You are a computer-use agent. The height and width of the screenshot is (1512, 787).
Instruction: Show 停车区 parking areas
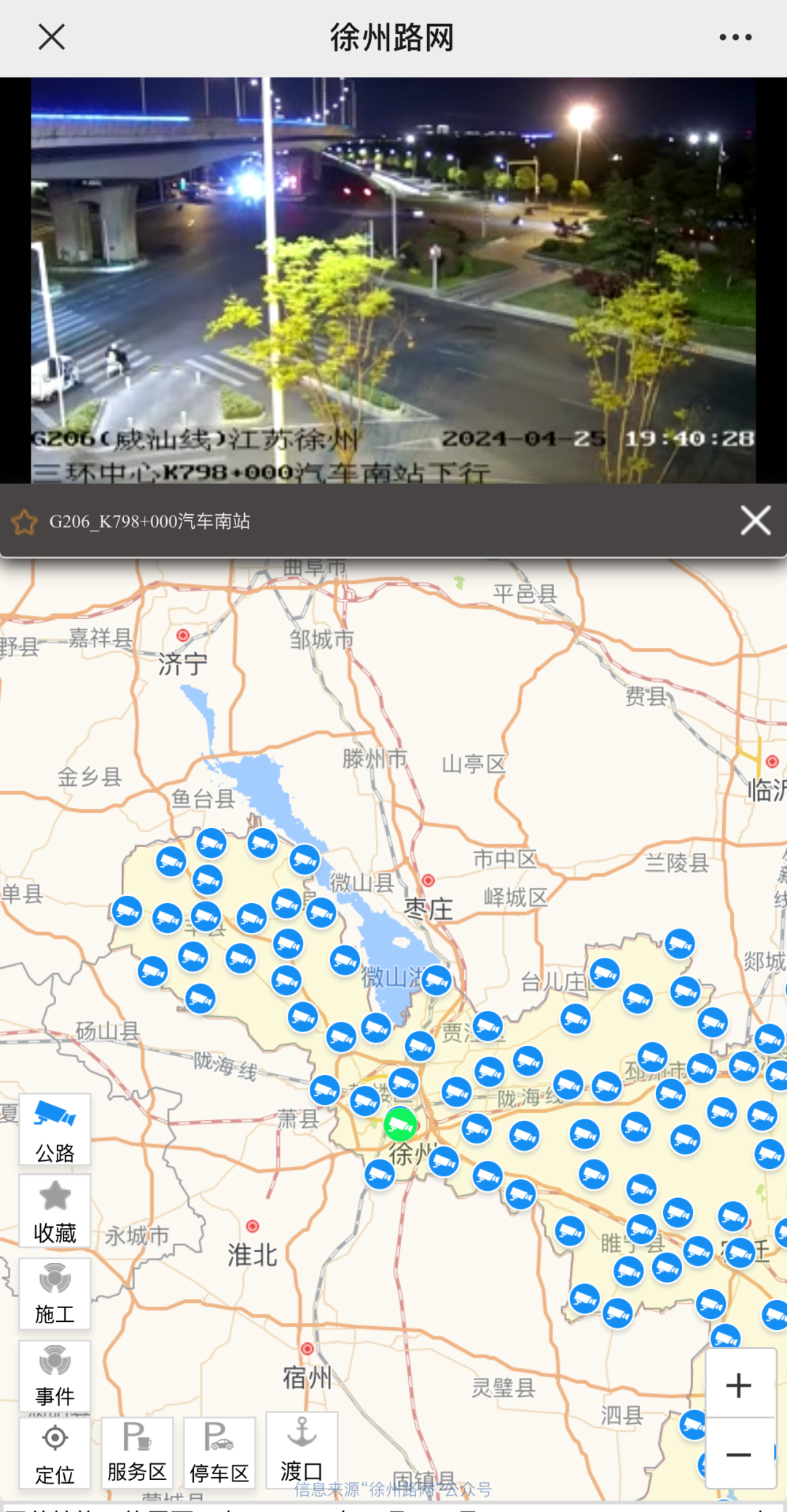219,1453
